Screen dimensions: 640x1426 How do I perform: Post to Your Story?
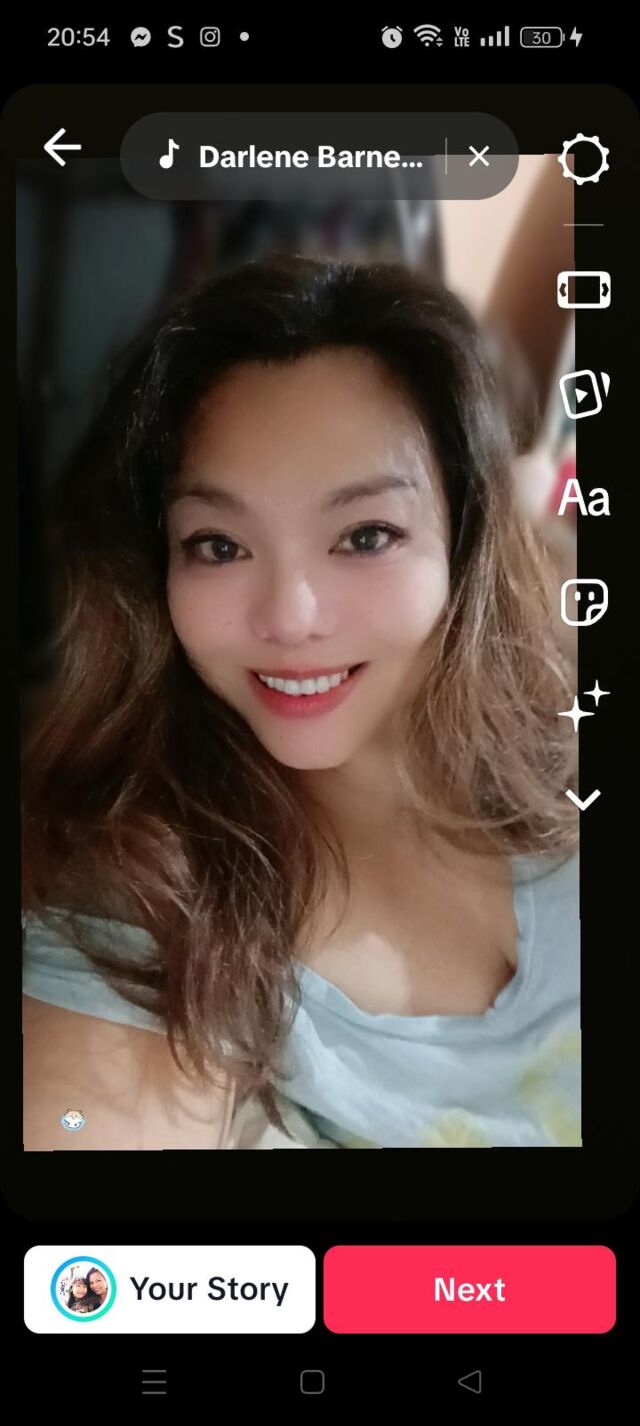coord(170,1289)
